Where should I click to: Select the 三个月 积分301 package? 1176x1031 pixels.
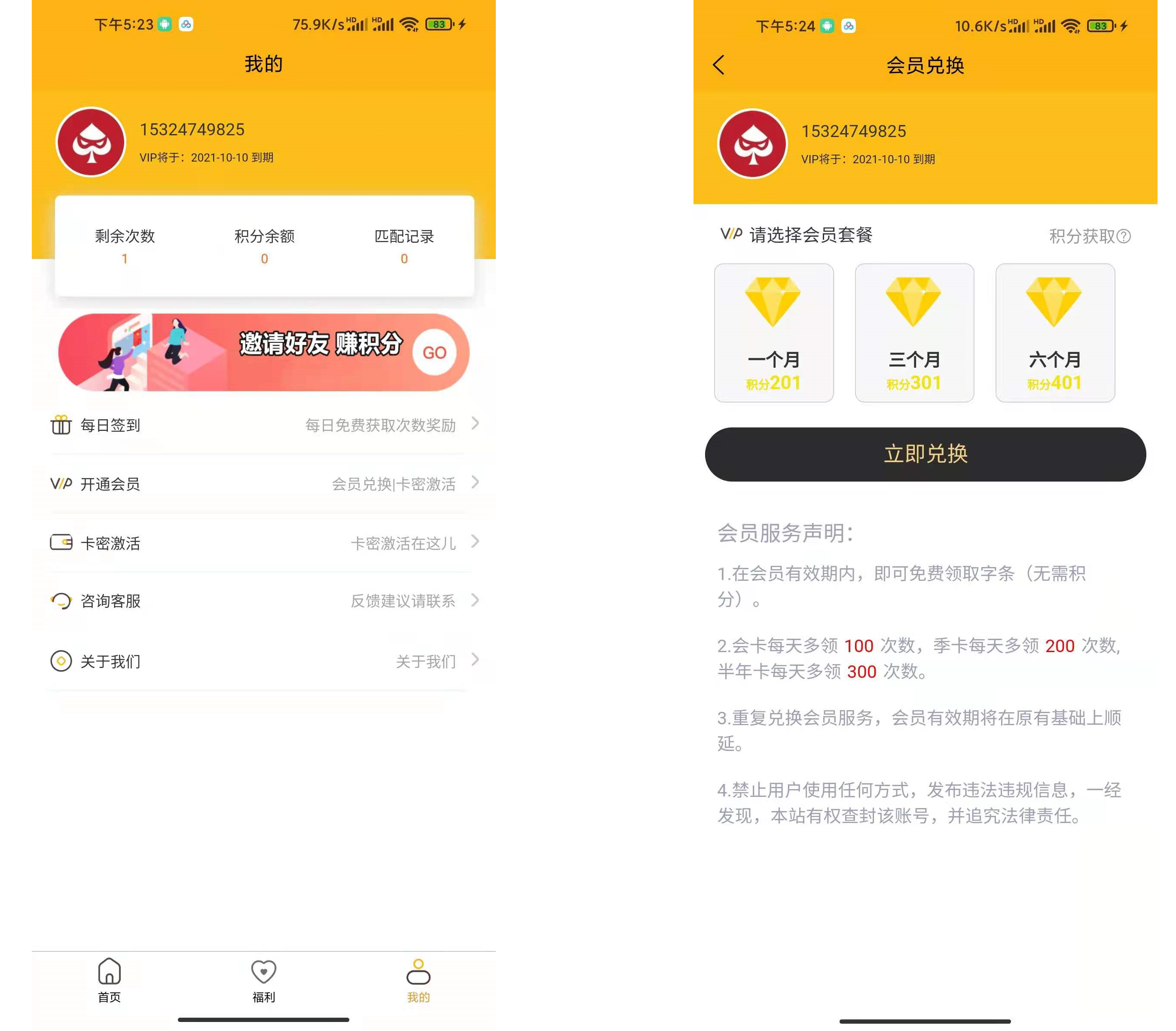[x=913, y=332]
